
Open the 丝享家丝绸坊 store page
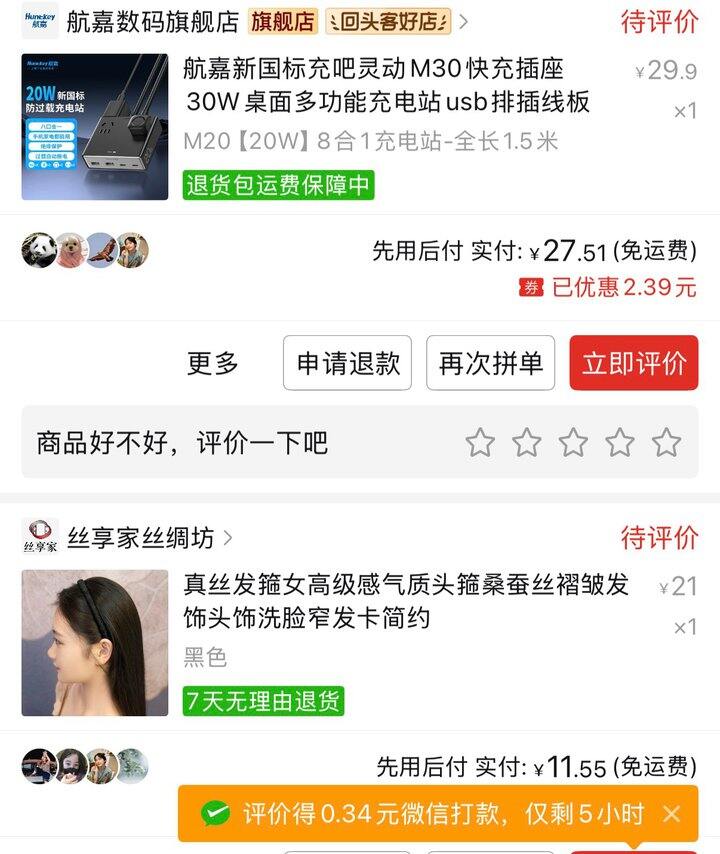[x=141, y=538]
